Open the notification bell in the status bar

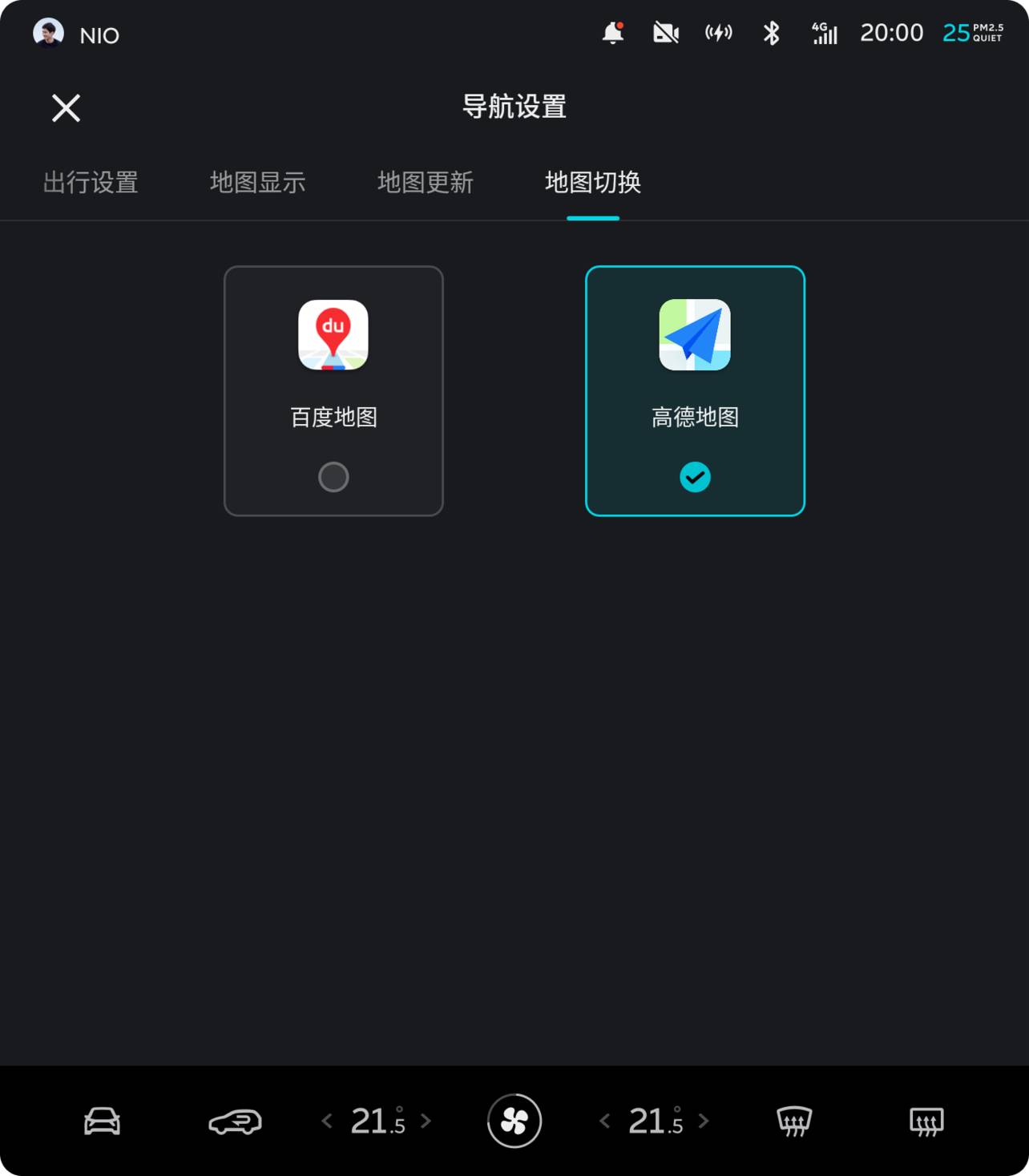click(x=613, y=33)
